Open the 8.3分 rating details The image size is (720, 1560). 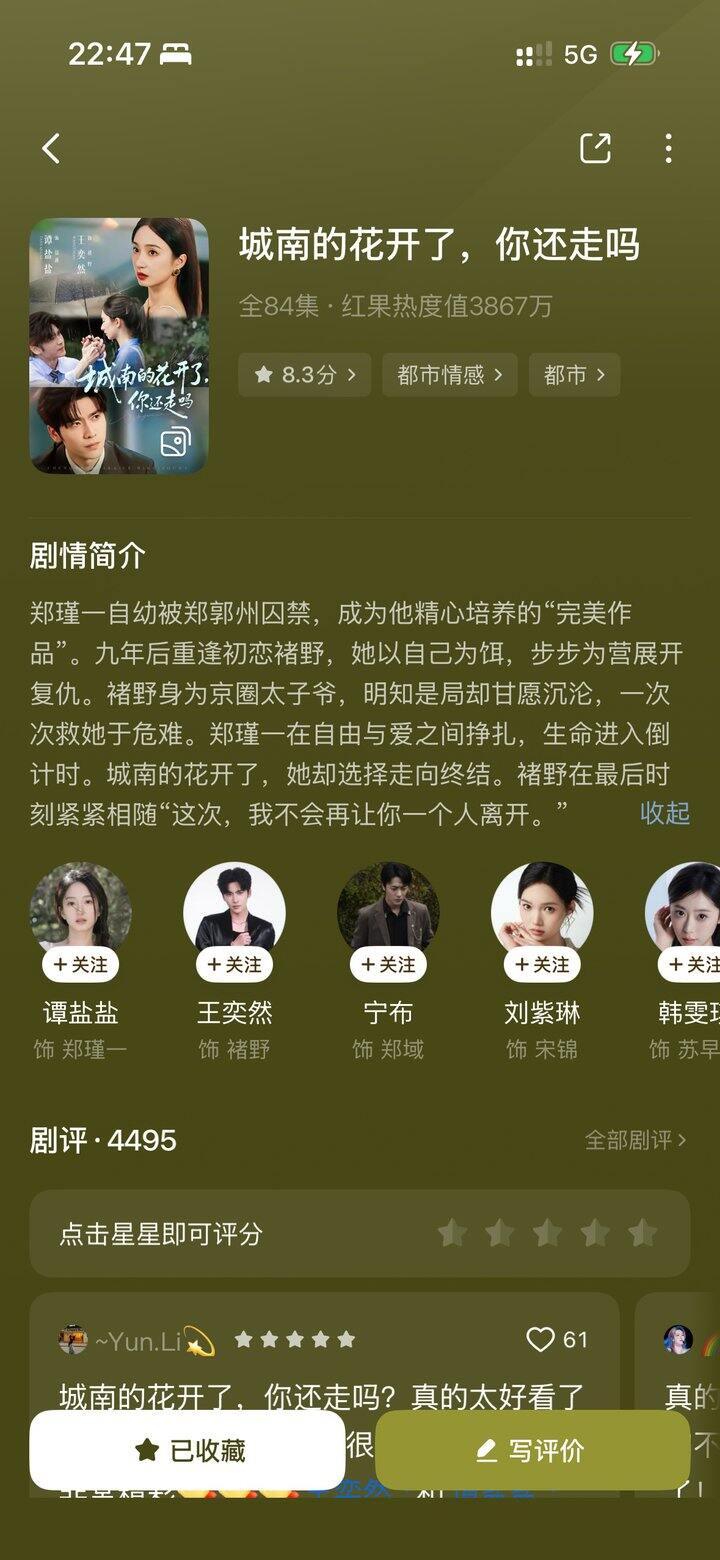click(303, 375)
